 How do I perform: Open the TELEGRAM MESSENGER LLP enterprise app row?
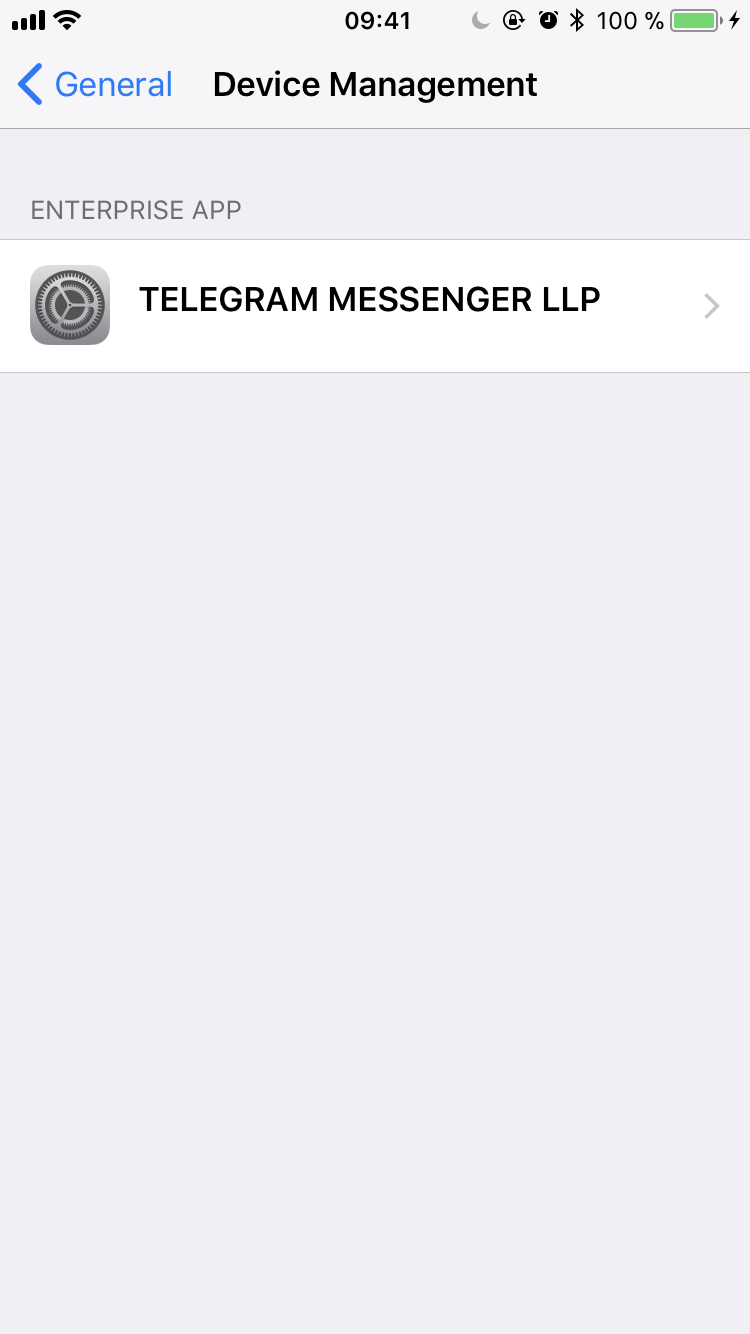click(x=374, y=305)
